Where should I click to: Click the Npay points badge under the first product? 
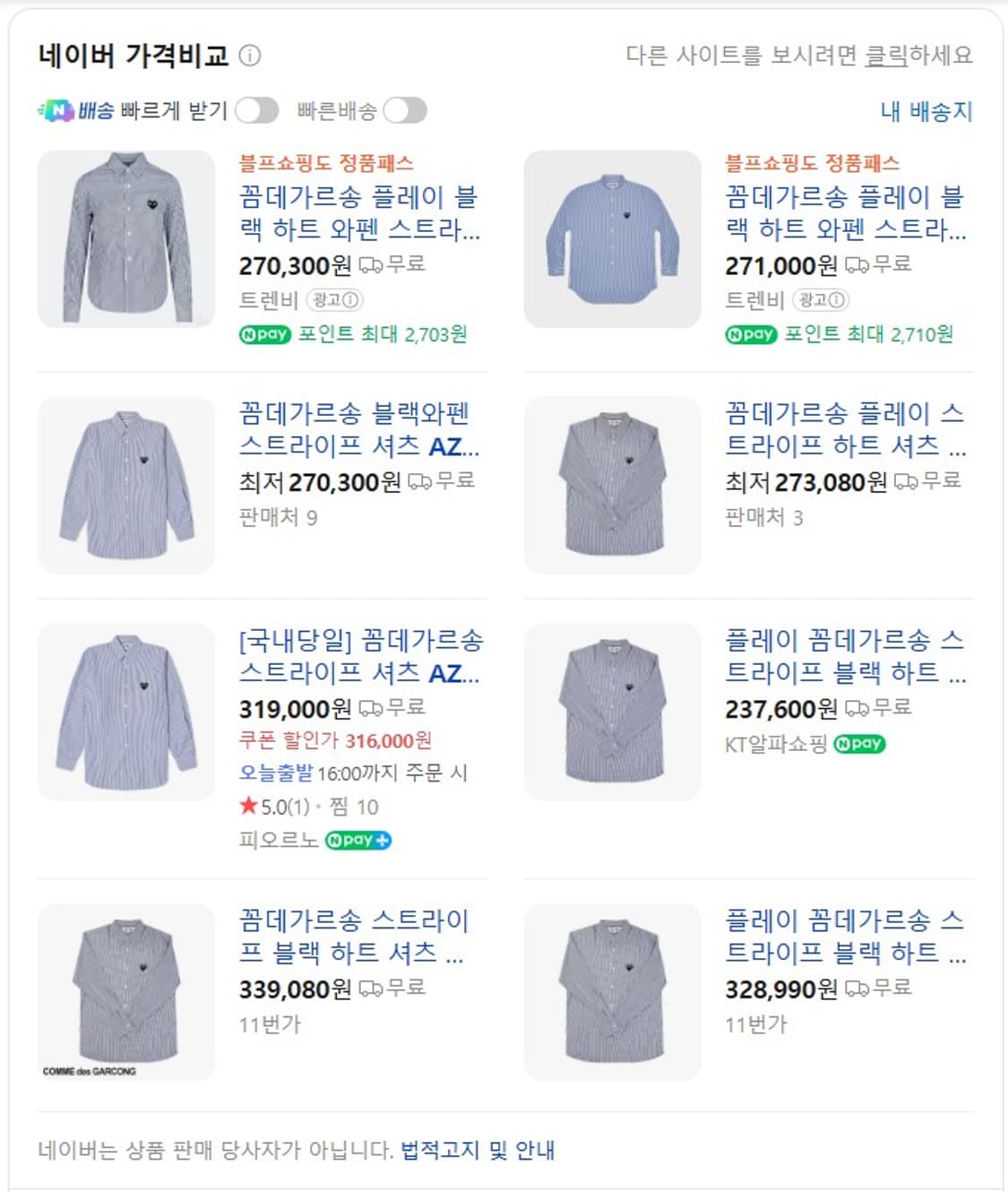(x=263, y=334)
